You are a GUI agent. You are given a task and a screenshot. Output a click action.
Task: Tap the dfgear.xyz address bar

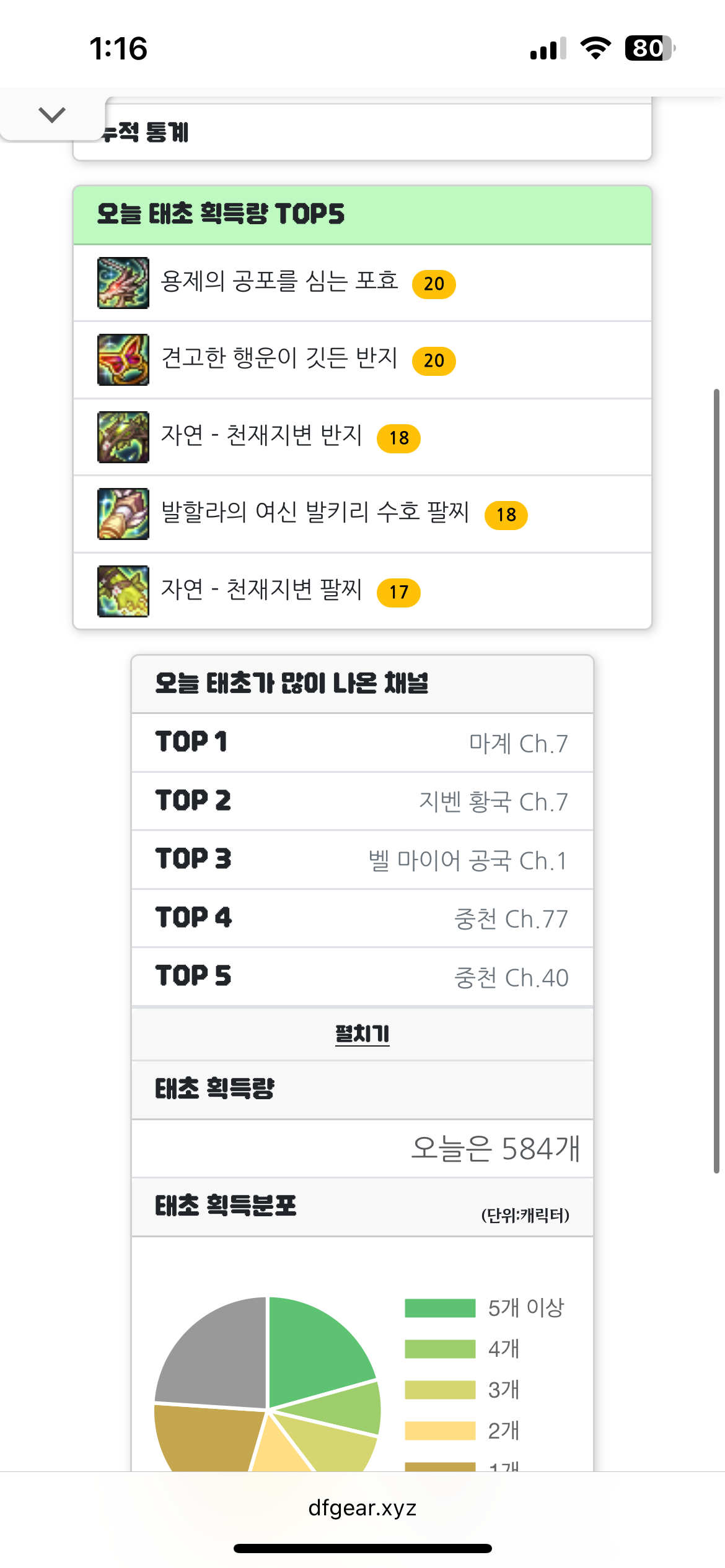[x=362, y=1507]
